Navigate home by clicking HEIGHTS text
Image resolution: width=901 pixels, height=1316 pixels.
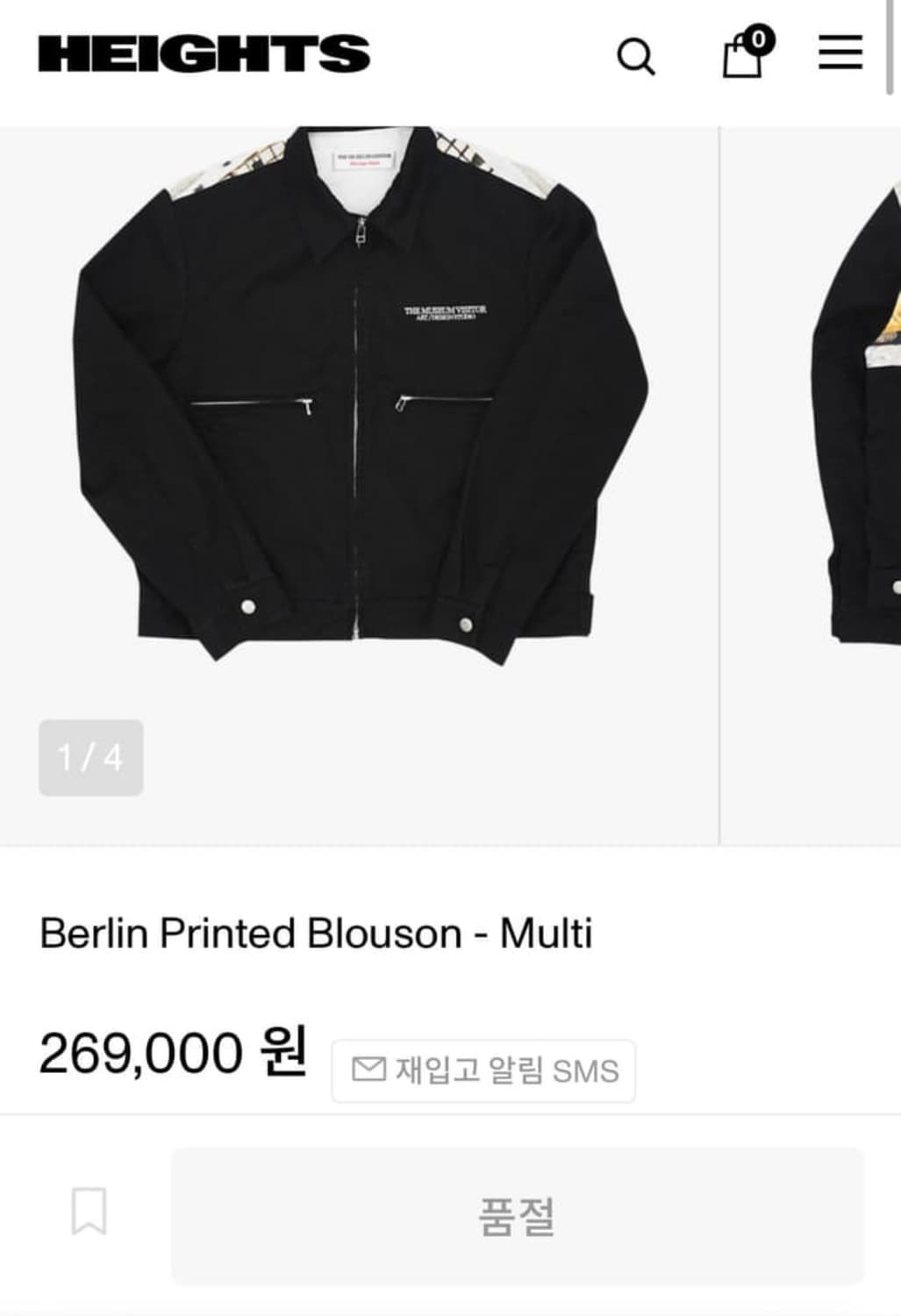pos(202,51)
